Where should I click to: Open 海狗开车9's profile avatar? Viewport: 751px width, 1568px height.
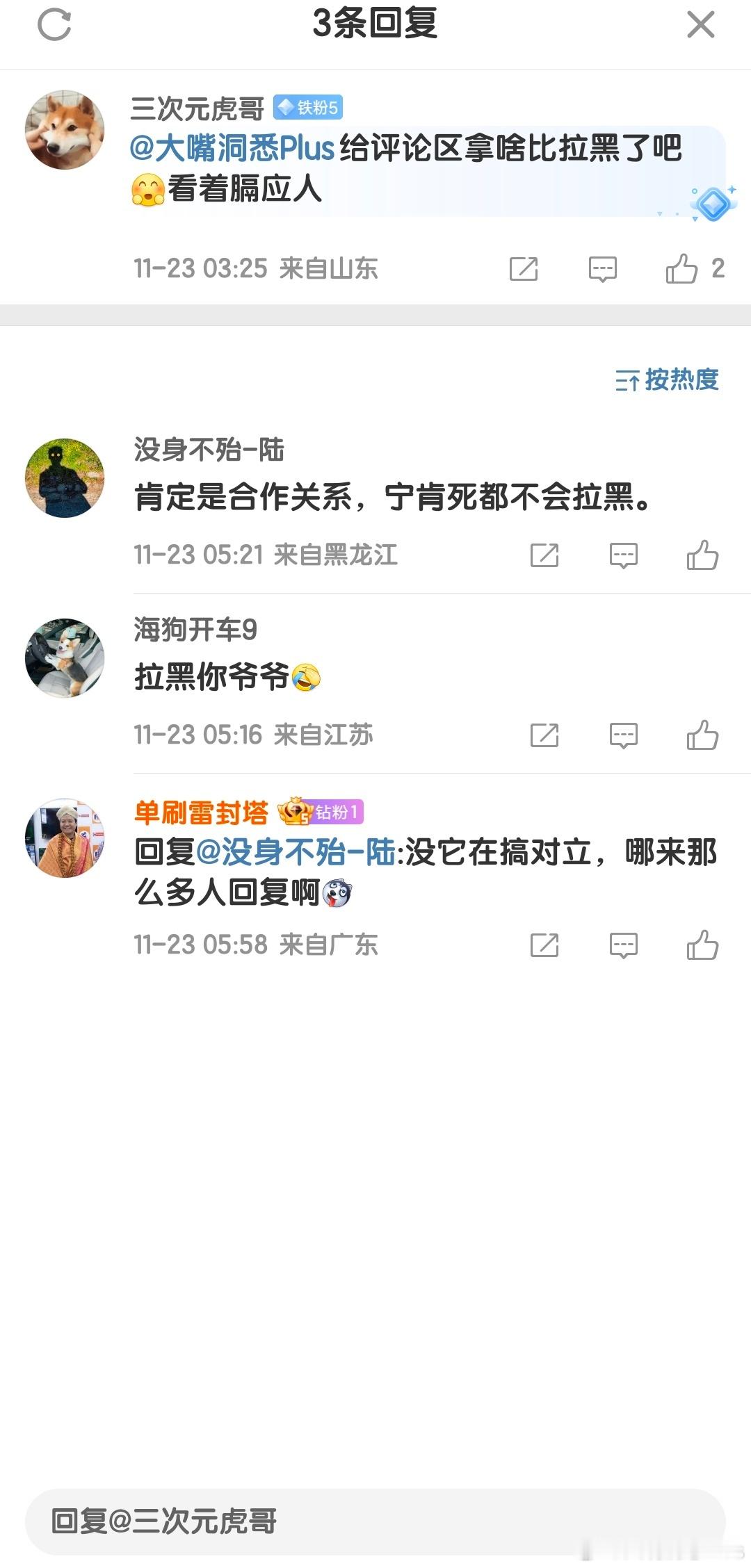(65, 659)
